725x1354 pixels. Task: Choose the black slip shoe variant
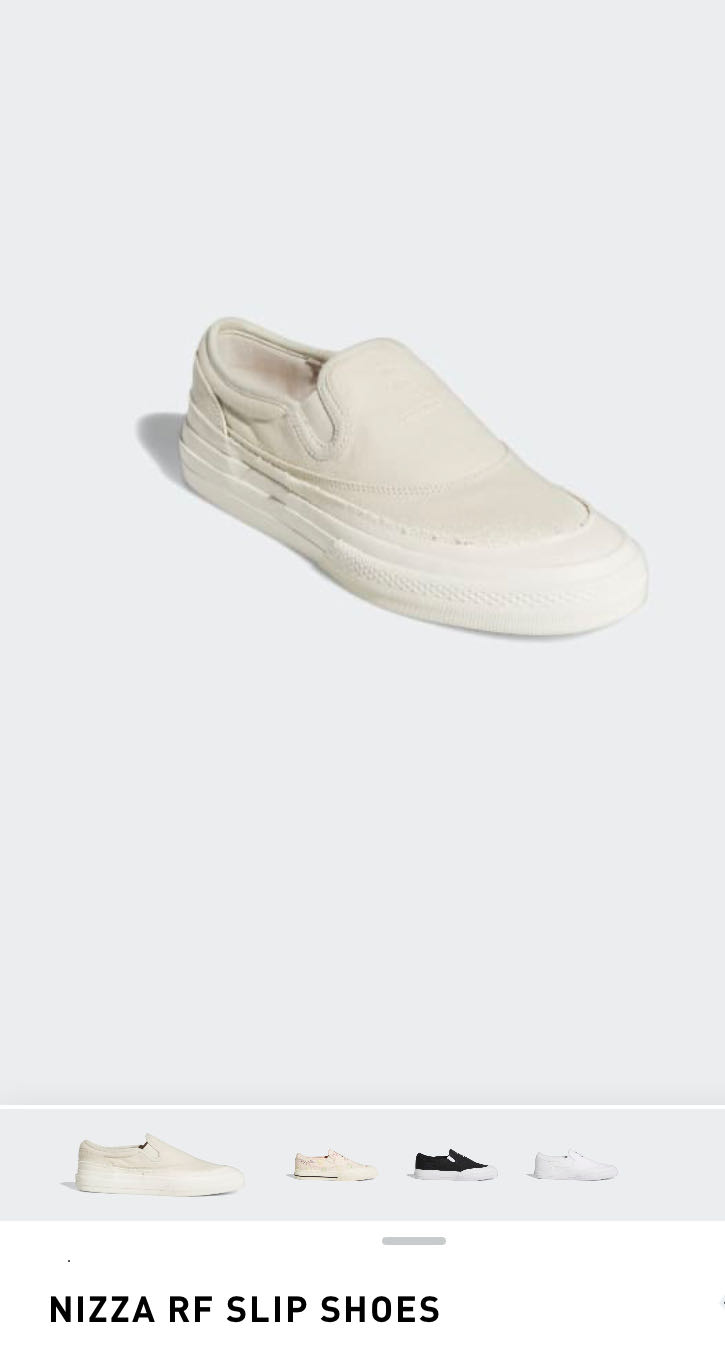pos(455,1165)
